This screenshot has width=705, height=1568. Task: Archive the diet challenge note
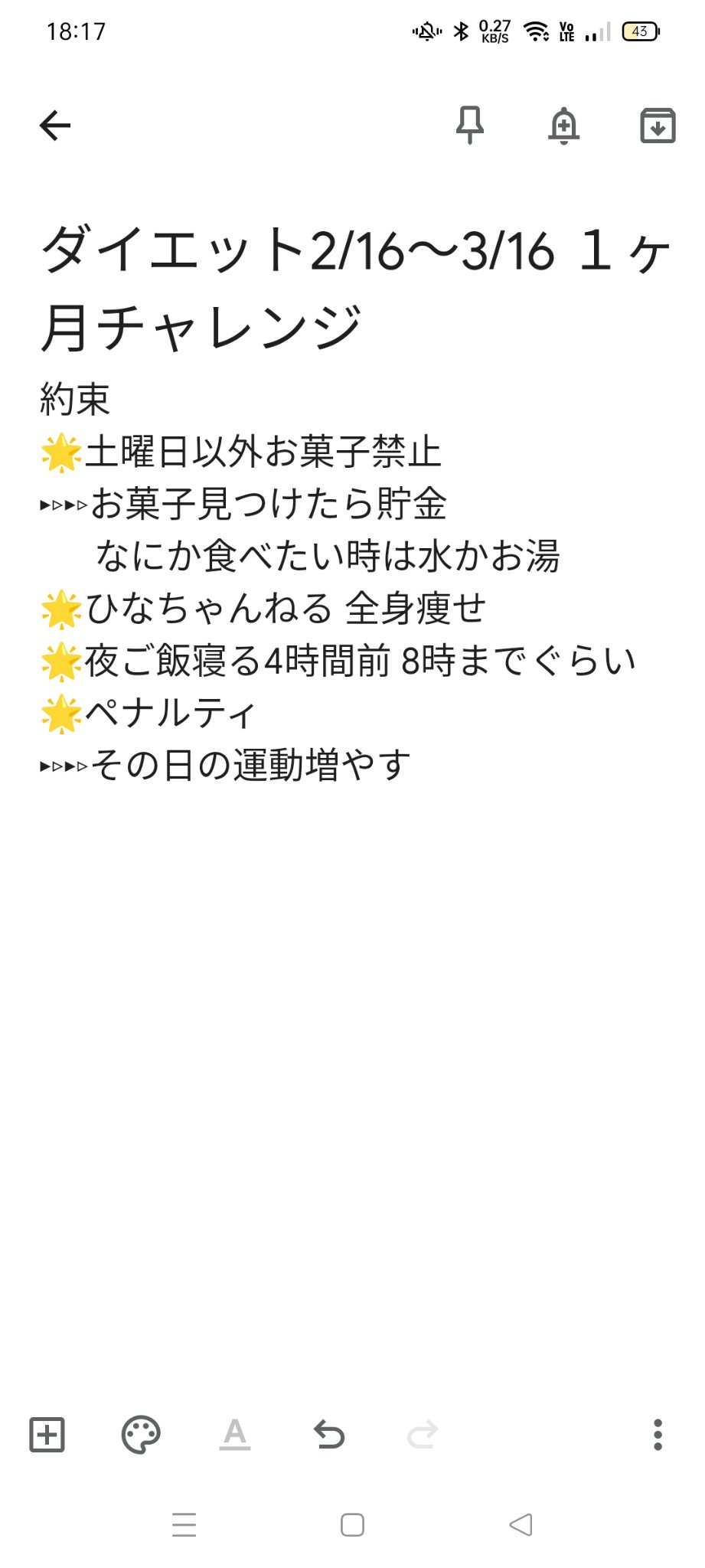(658, 127)
